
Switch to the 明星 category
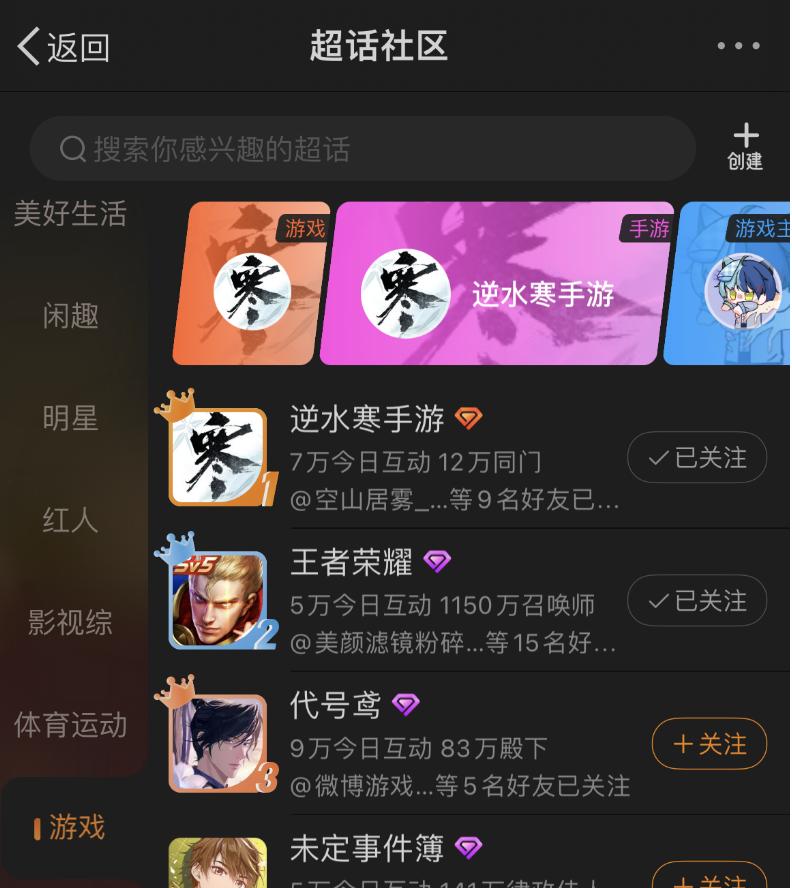coord(71,419)
